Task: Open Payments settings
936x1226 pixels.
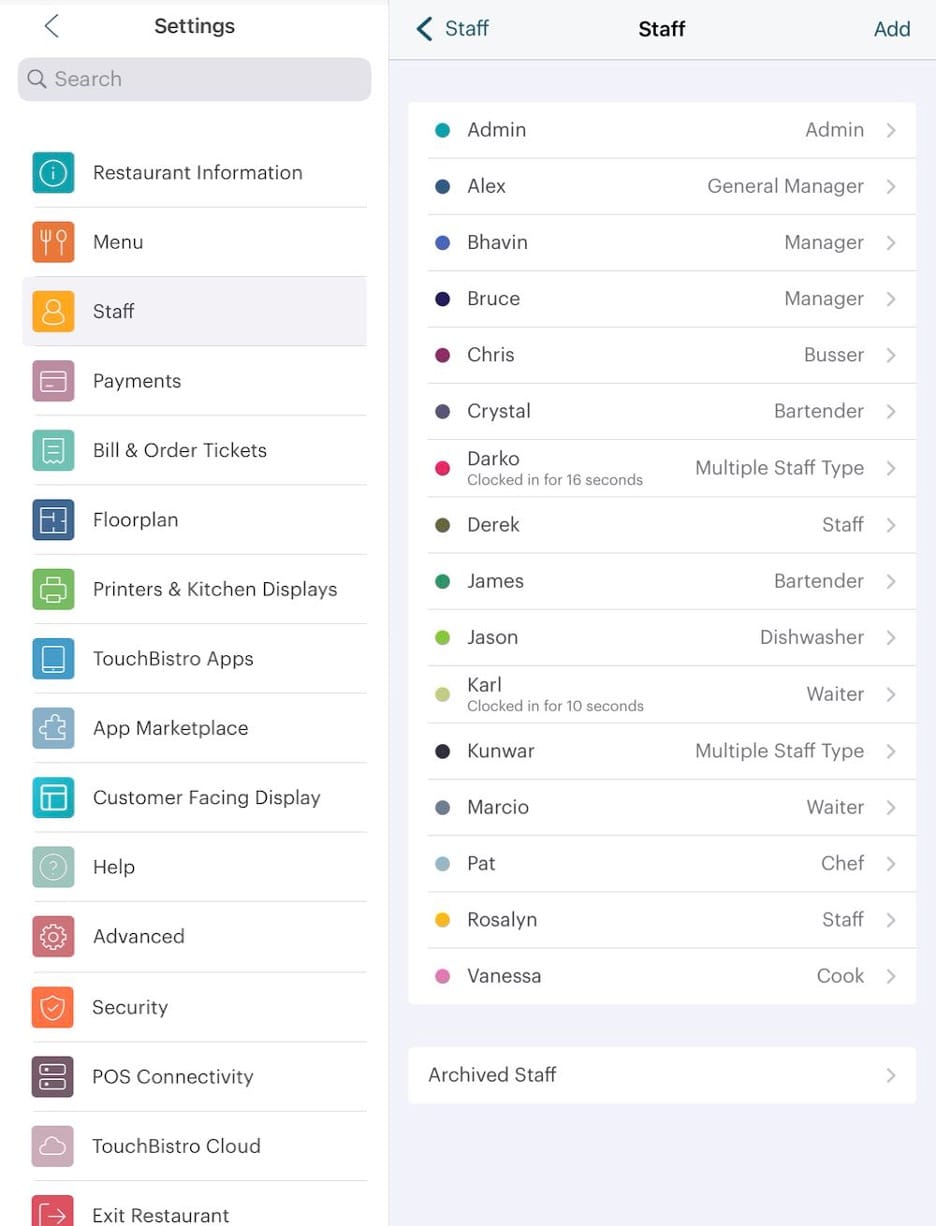Action: (x=137, y=381)
